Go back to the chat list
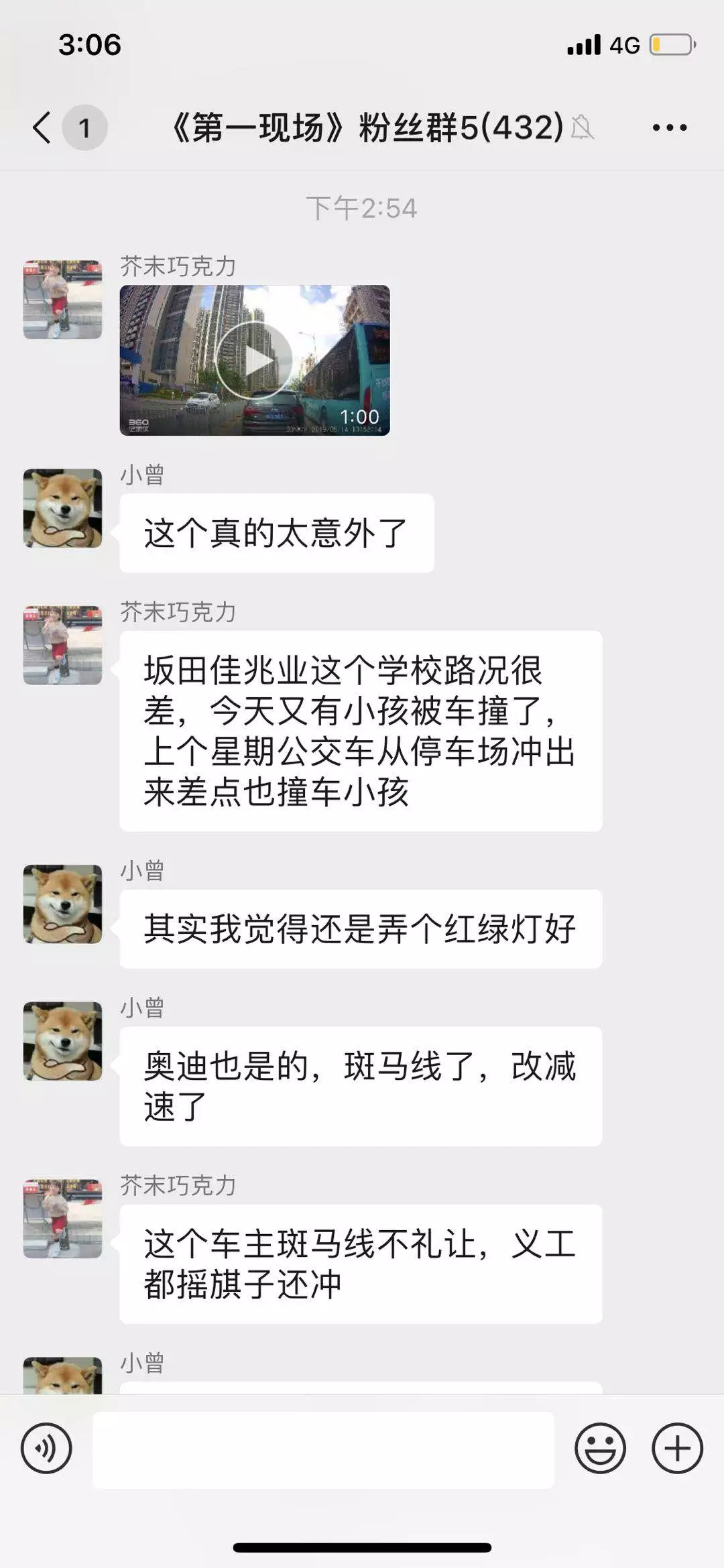 43,127
